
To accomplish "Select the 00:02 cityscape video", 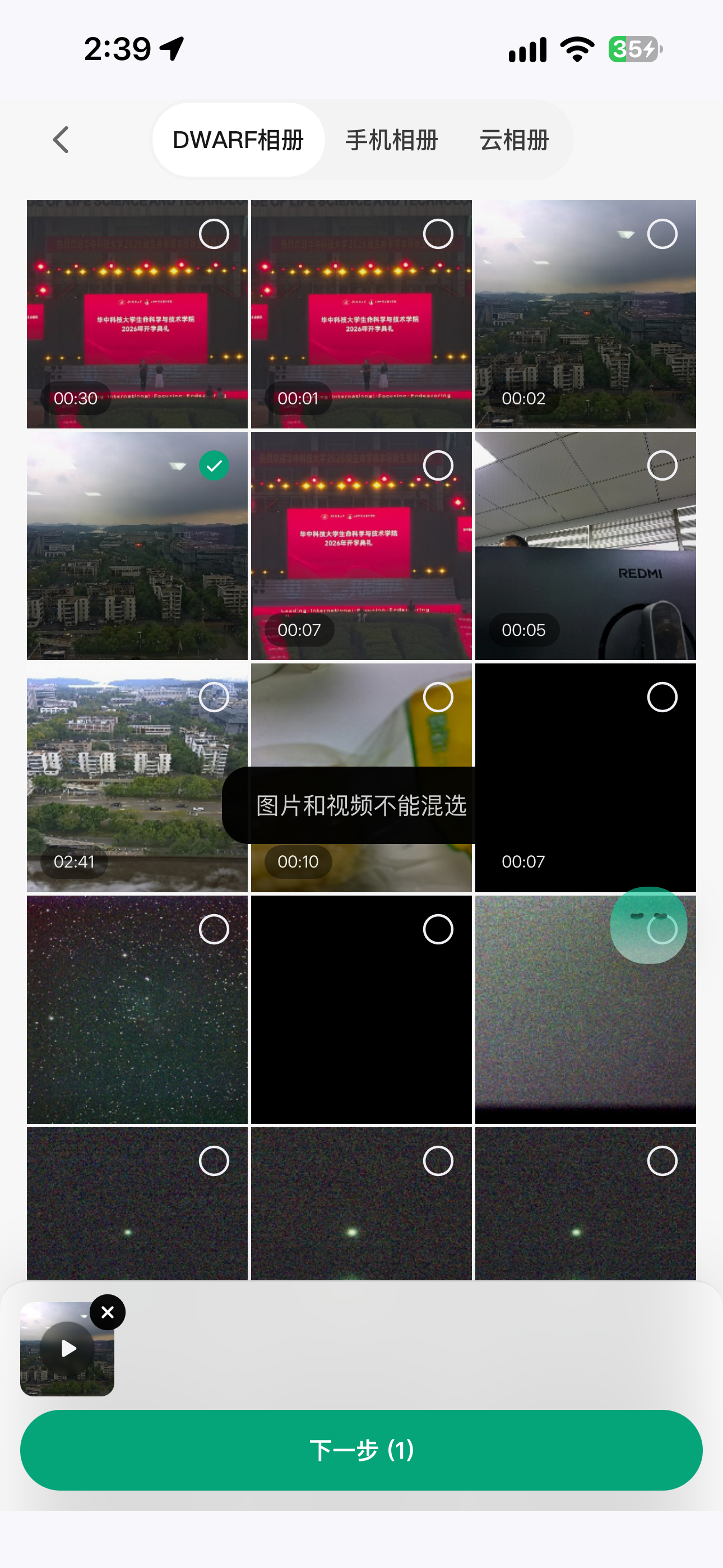I will (x=662, y=234).
